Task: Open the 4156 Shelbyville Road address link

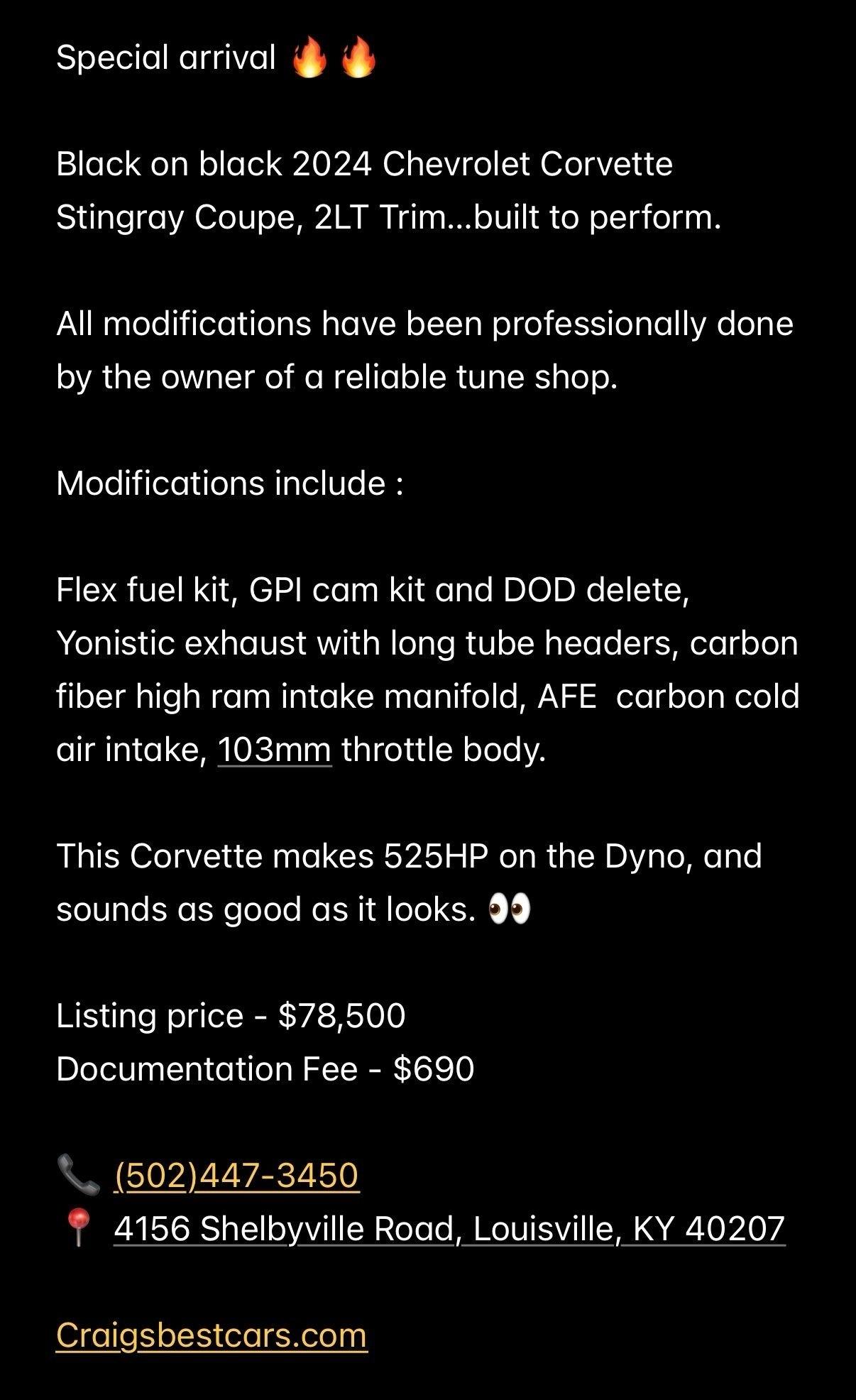Action: (449, 1229)
